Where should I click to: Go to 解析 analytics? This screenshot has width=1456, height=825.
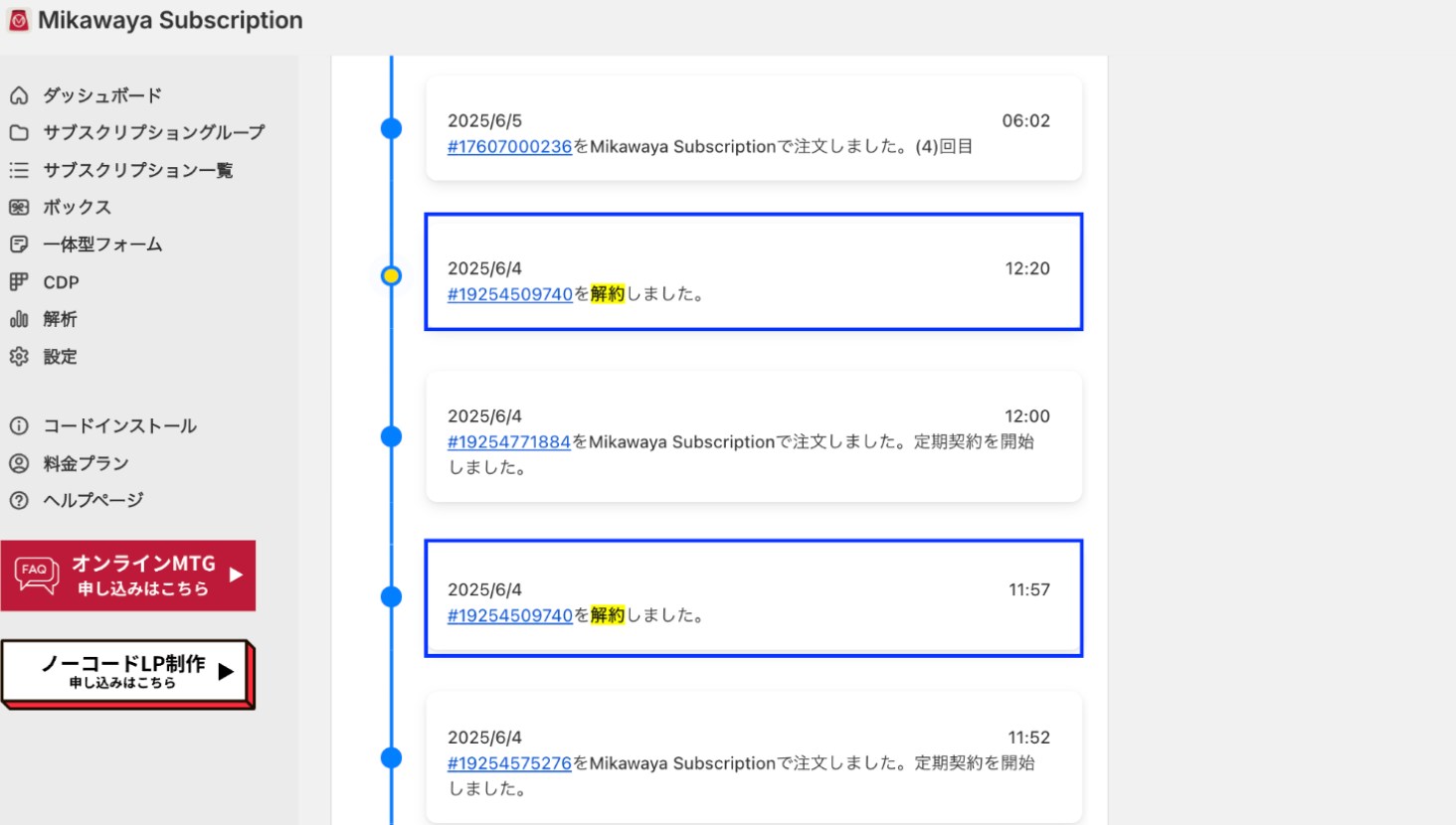(x=59, y=319)
